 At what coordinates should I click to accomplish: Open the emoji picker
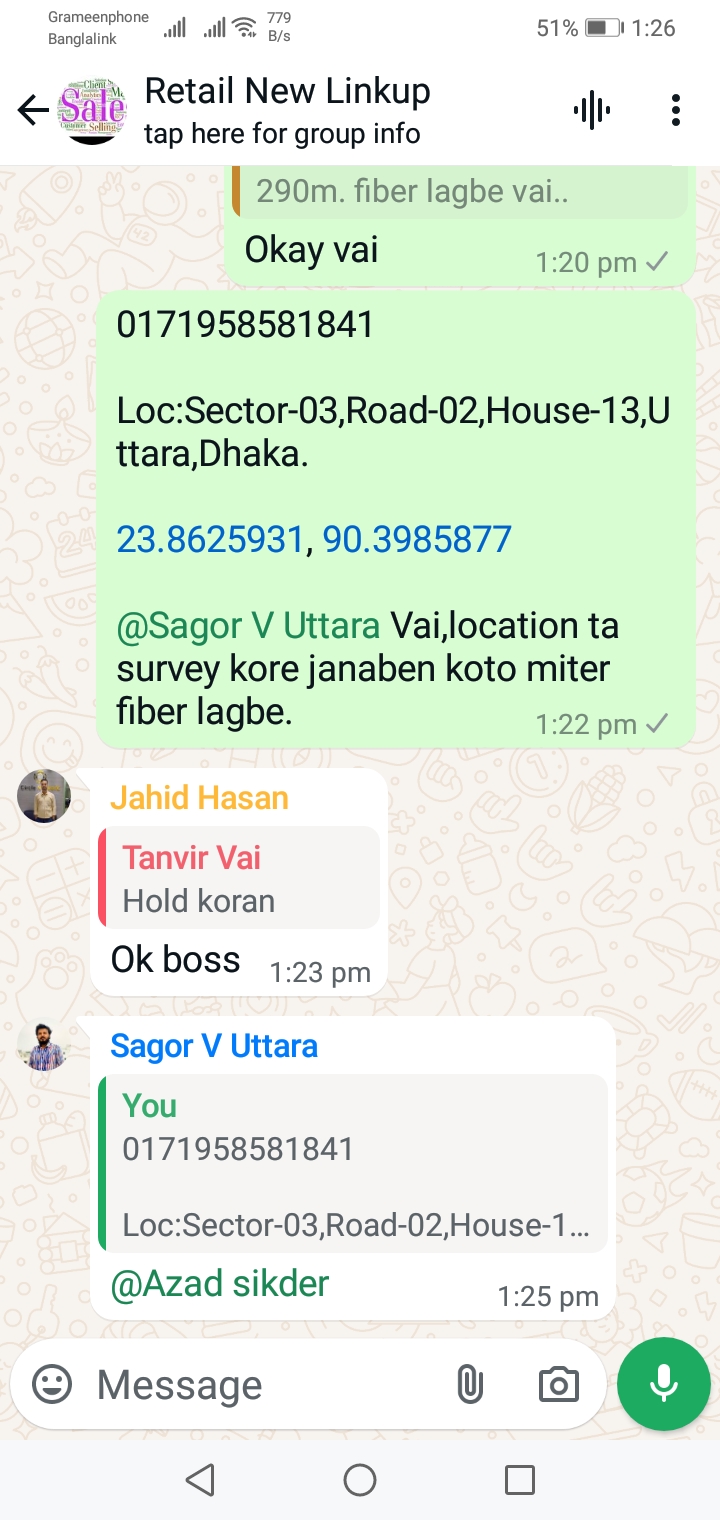pos(52,1385)
